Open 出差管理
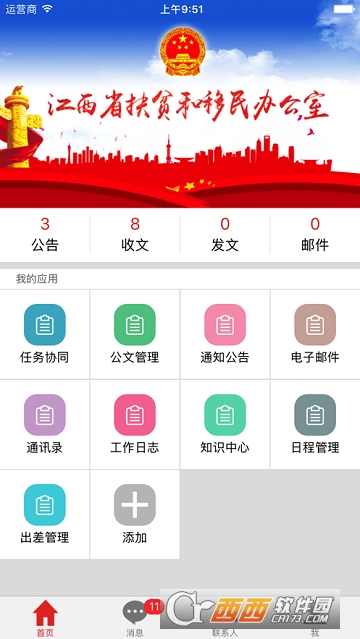Image resolution: width=360 pixels, height=639 pixels. pos(44,514)
